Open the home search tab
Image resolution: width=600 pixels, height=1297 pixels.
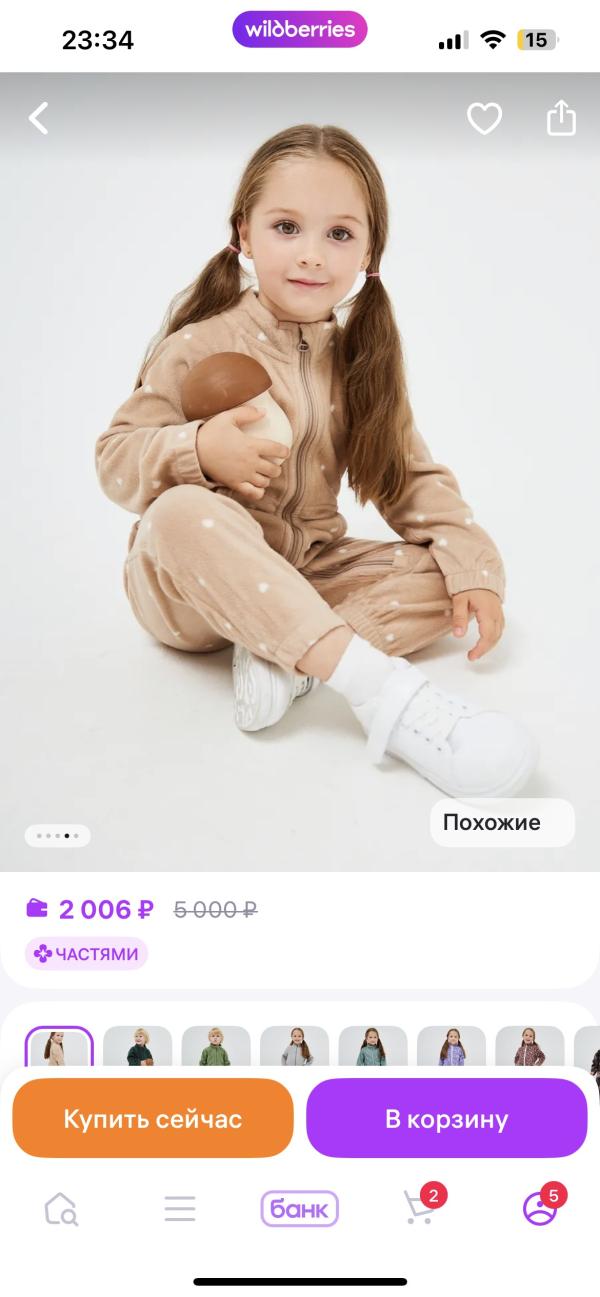[x=62, y=1209]
